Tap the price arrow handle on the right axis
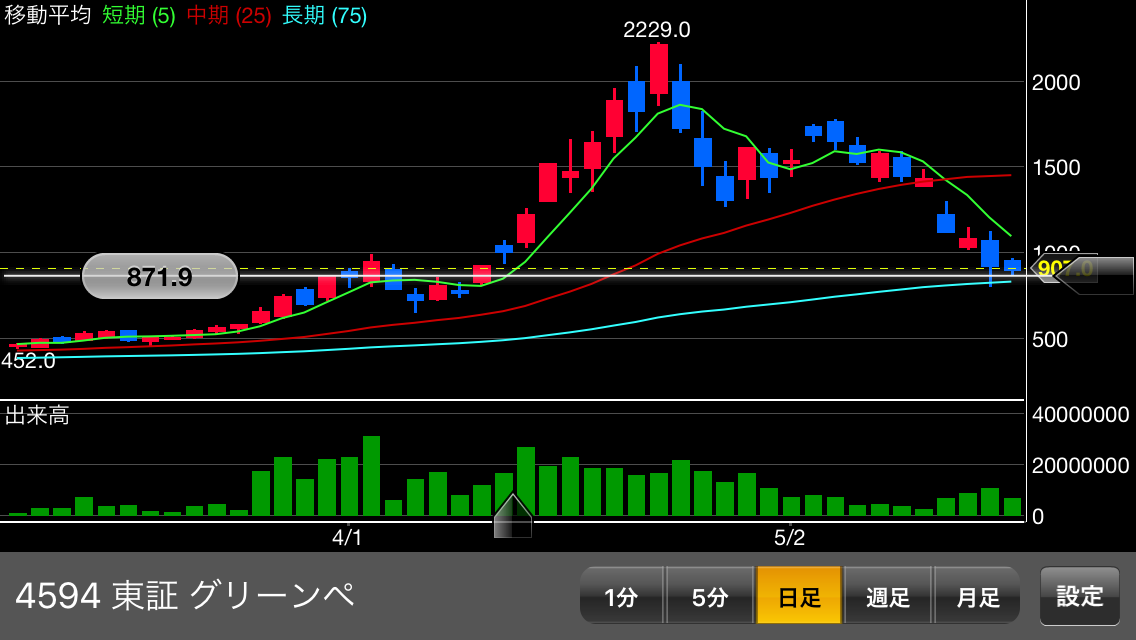1136x640 pixels. [x=1092, y=274]
